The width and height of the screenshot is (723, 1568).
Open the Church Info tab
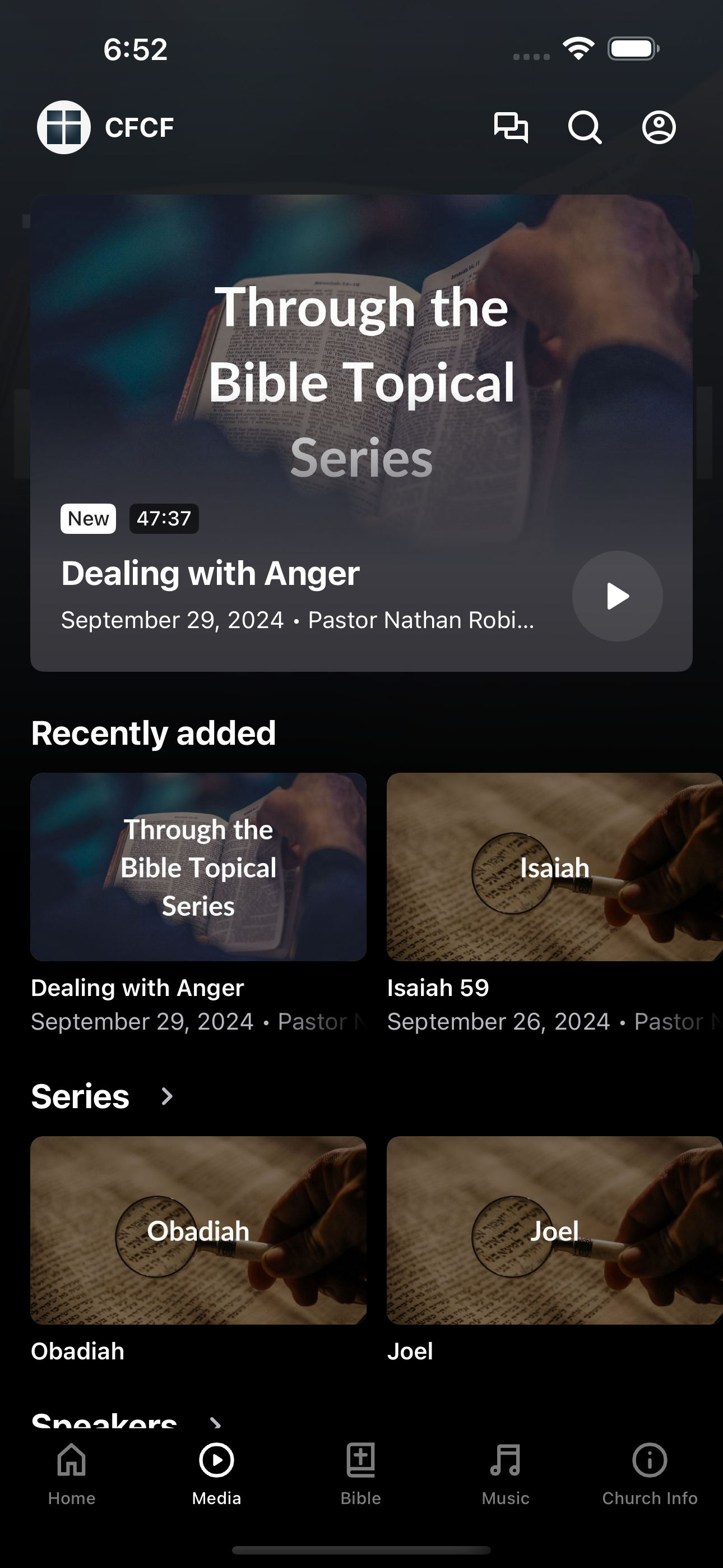tap(650, 1473)
